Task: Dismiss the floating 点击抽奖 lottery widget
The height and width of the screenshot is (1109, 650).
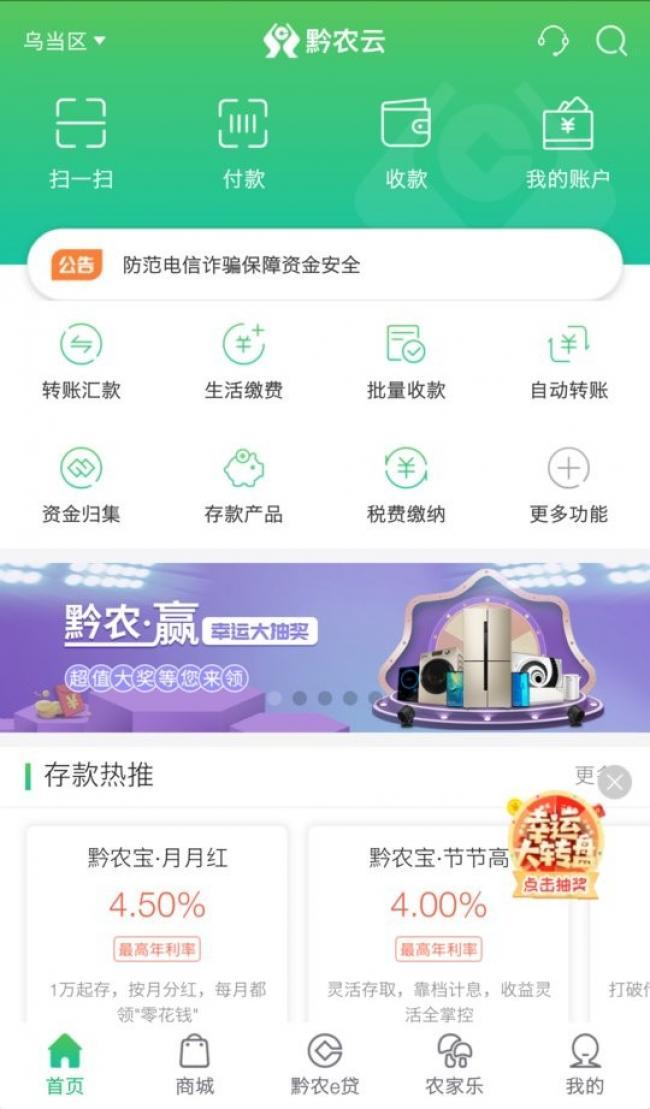Action: pyautogui.click(x=615, y=782)
